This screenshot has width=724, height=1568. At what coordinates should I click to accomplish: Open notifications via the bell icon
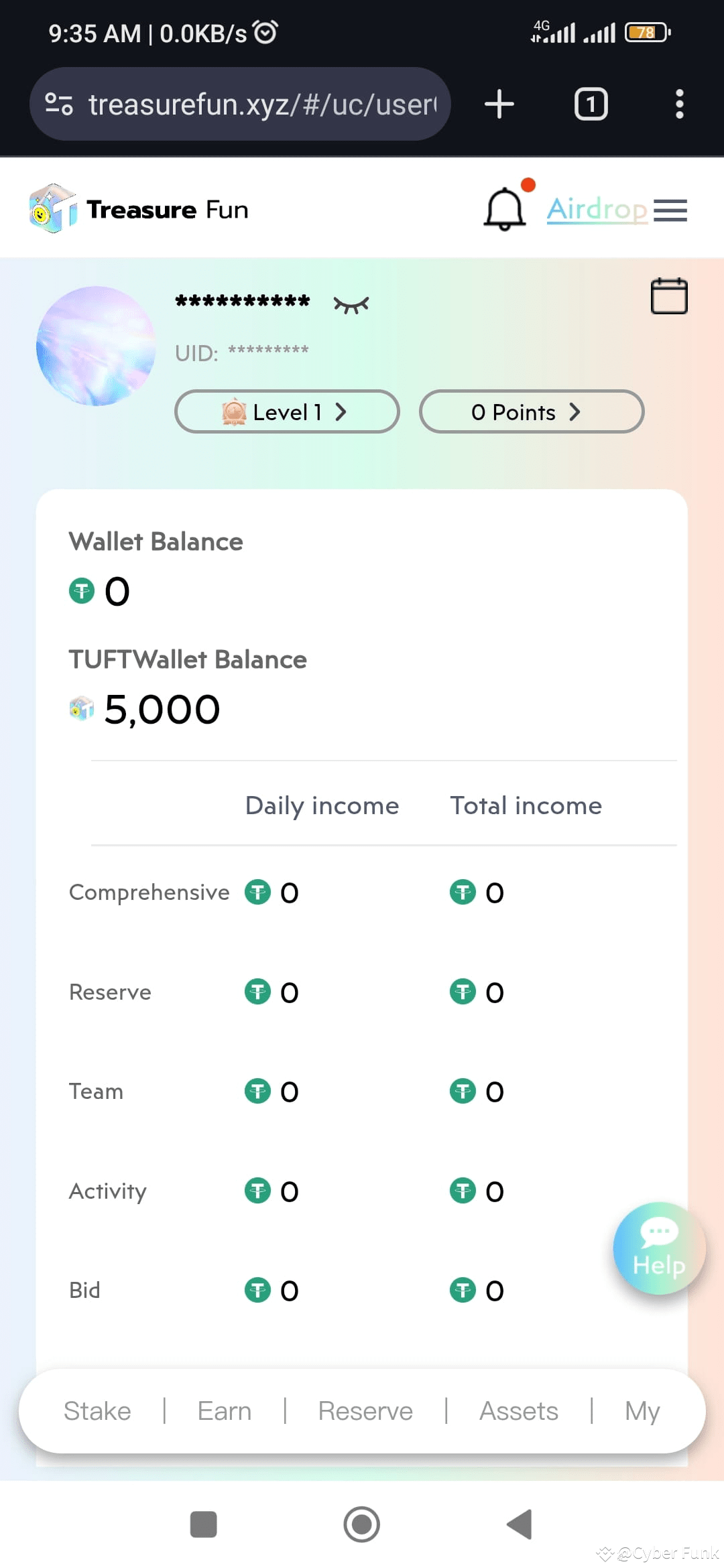pos(504,209)
